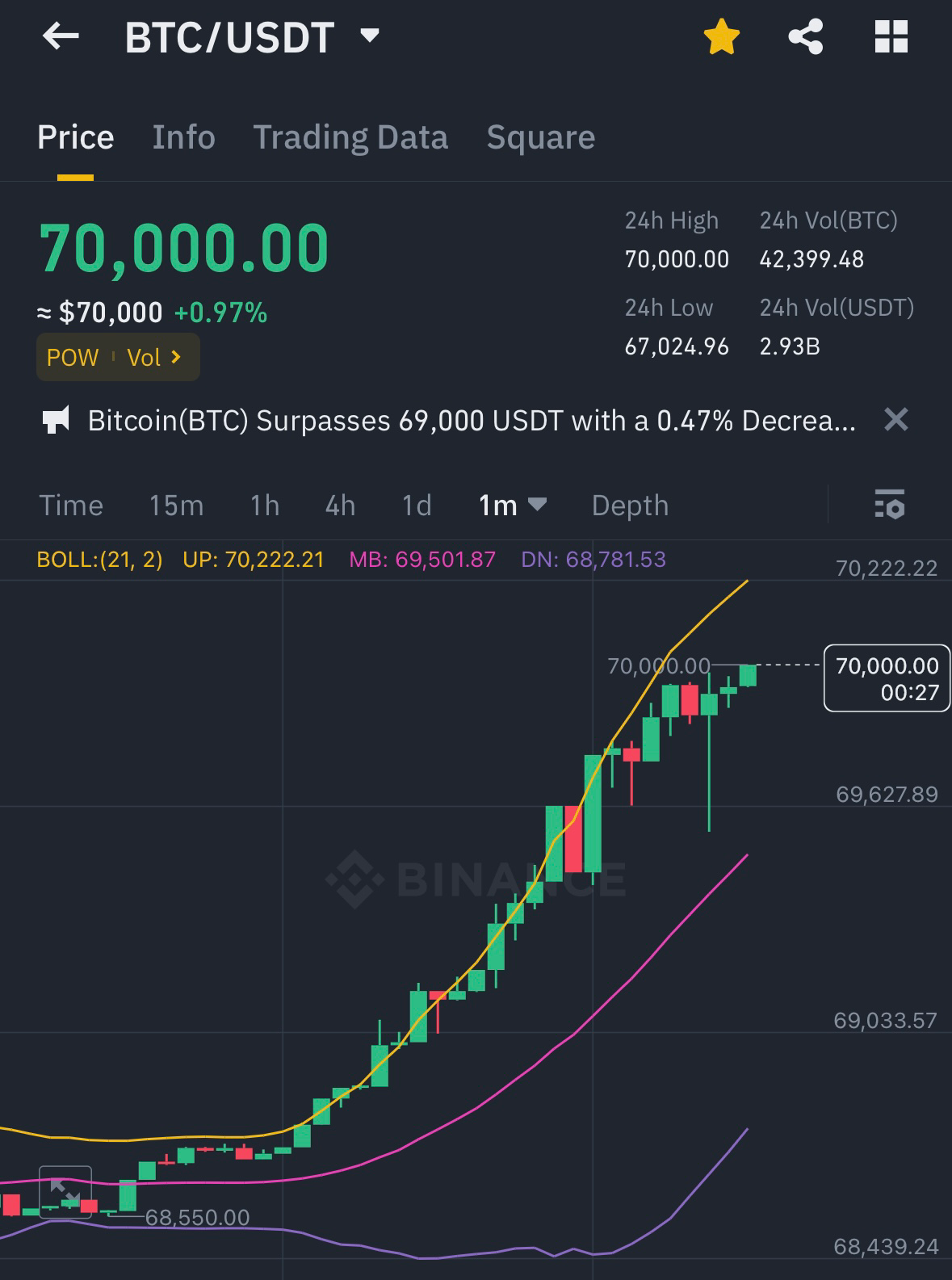This screenshot has height=1280, width=952.
Task: Switch to the Square tab
Action: click(x=540, y=137)
